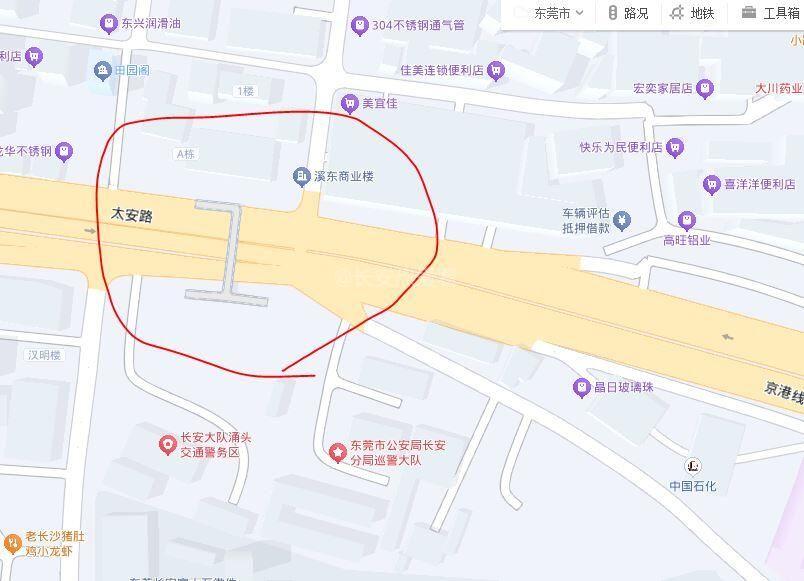
Task: Select 东莞市公安局长安分局巡警大队 marker
Action: point(338,452)
